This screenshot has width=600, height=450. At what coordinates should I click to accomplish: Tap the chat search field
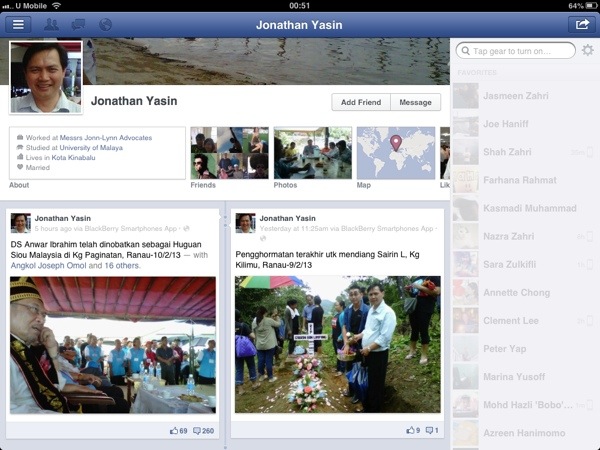click(x=515, y=51)
